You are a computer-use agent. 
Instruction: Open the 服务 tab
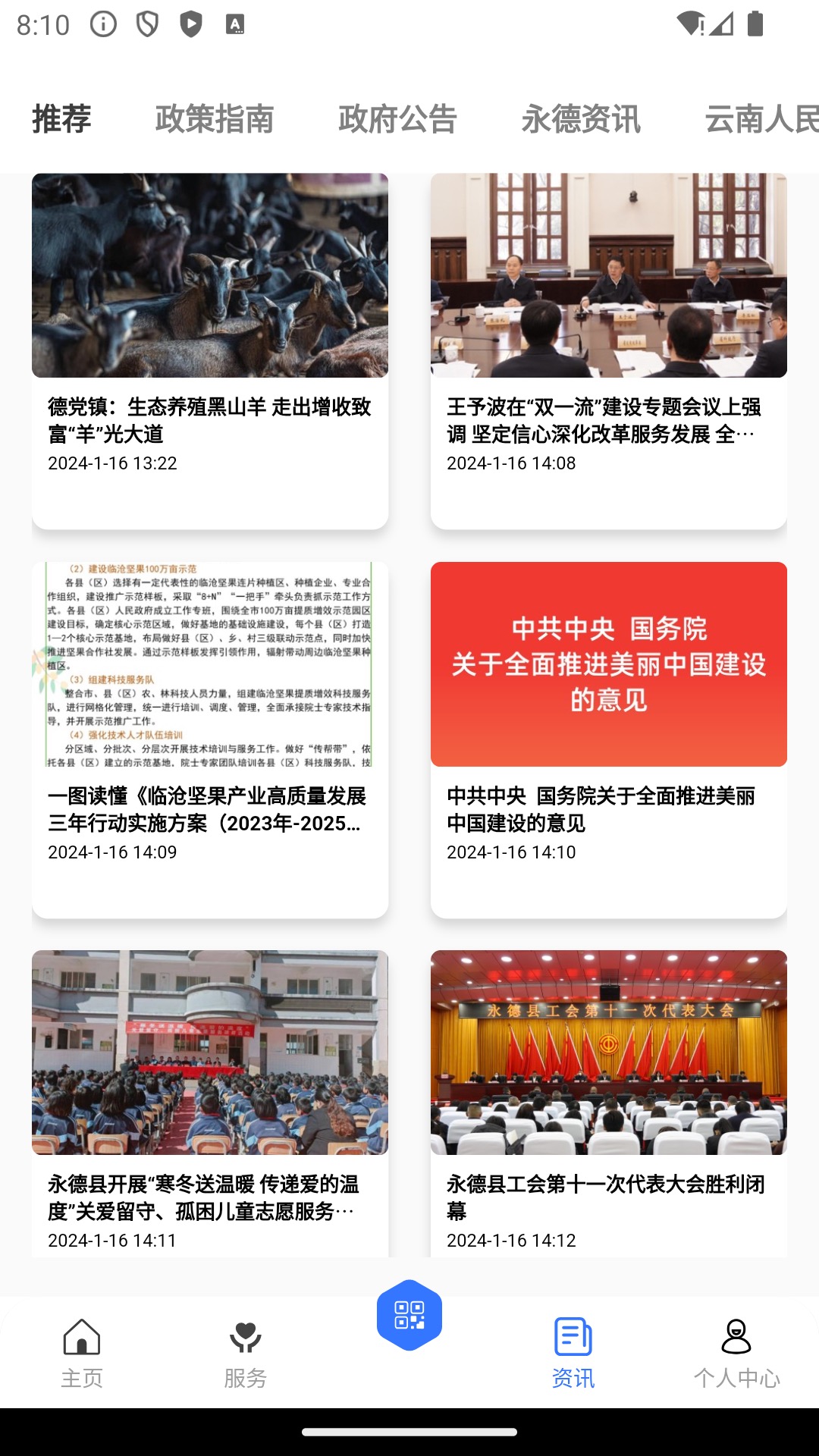[x=246, y=1354]
